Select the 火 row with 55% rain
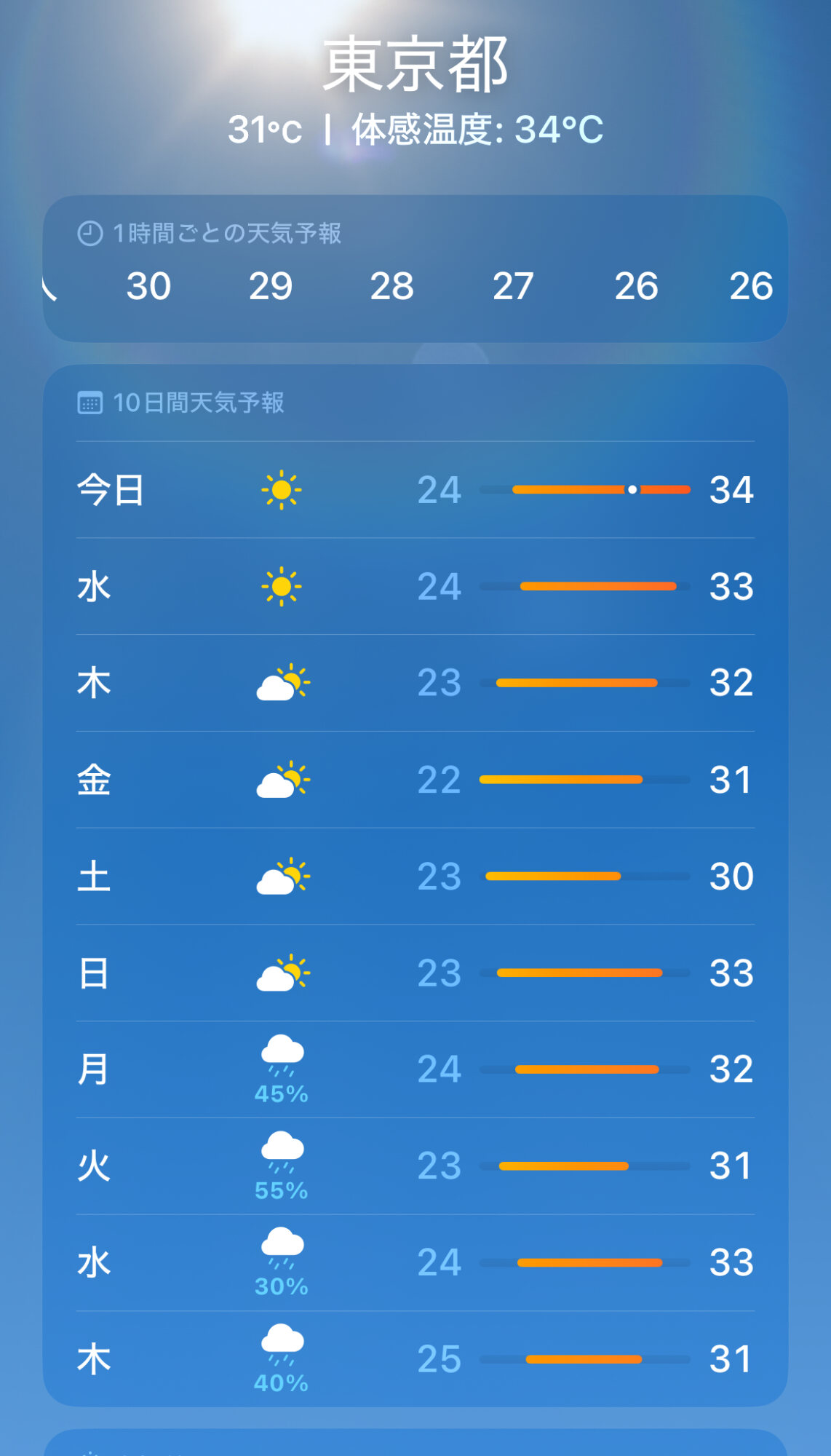Image resolution: width=831 pixels, height=1456 pixels. (x=415, y=1166)
